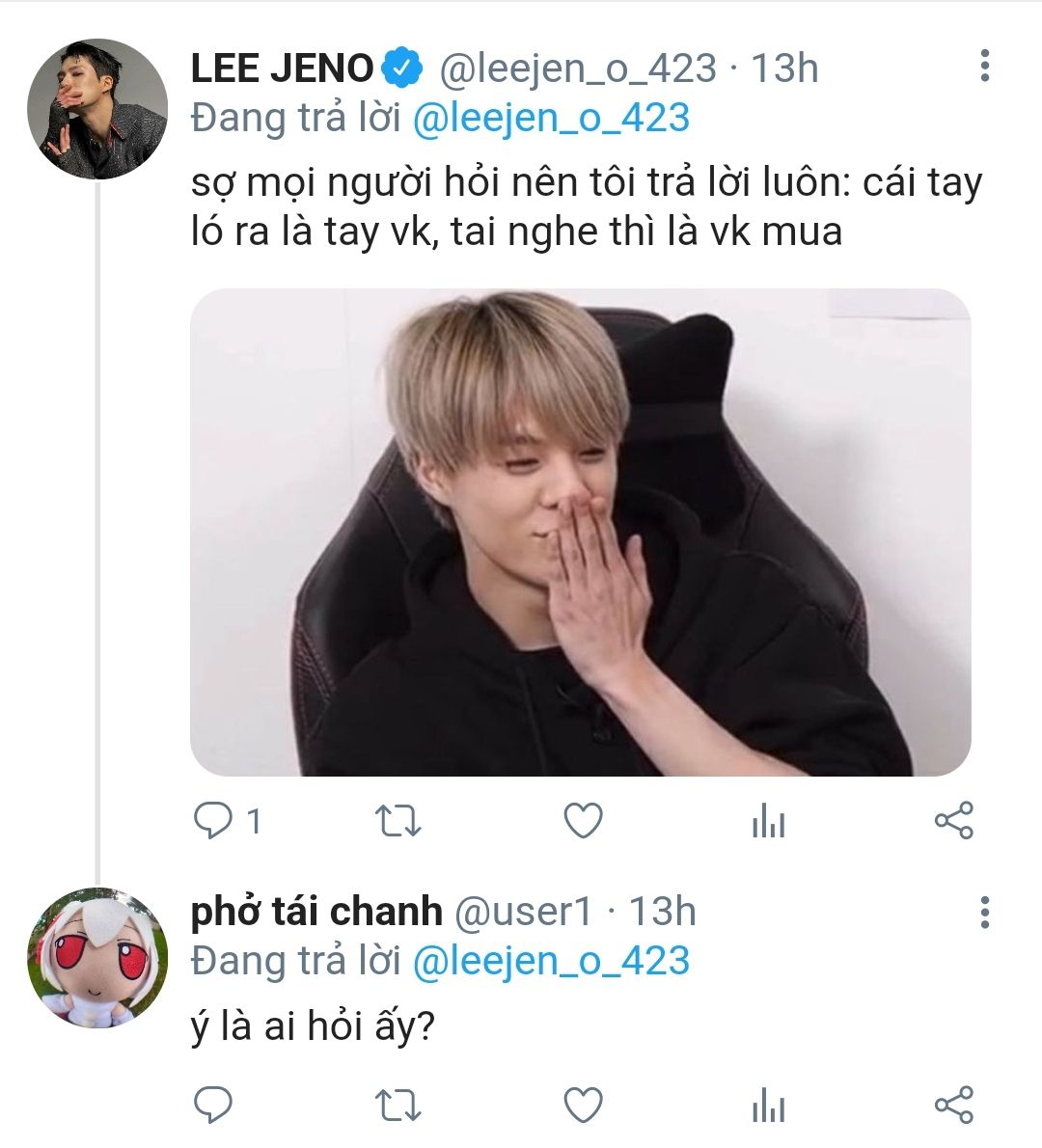Like LEE JENO's tweet
Viewport: 1042px width, 1148px height.
tap(583, 822)
